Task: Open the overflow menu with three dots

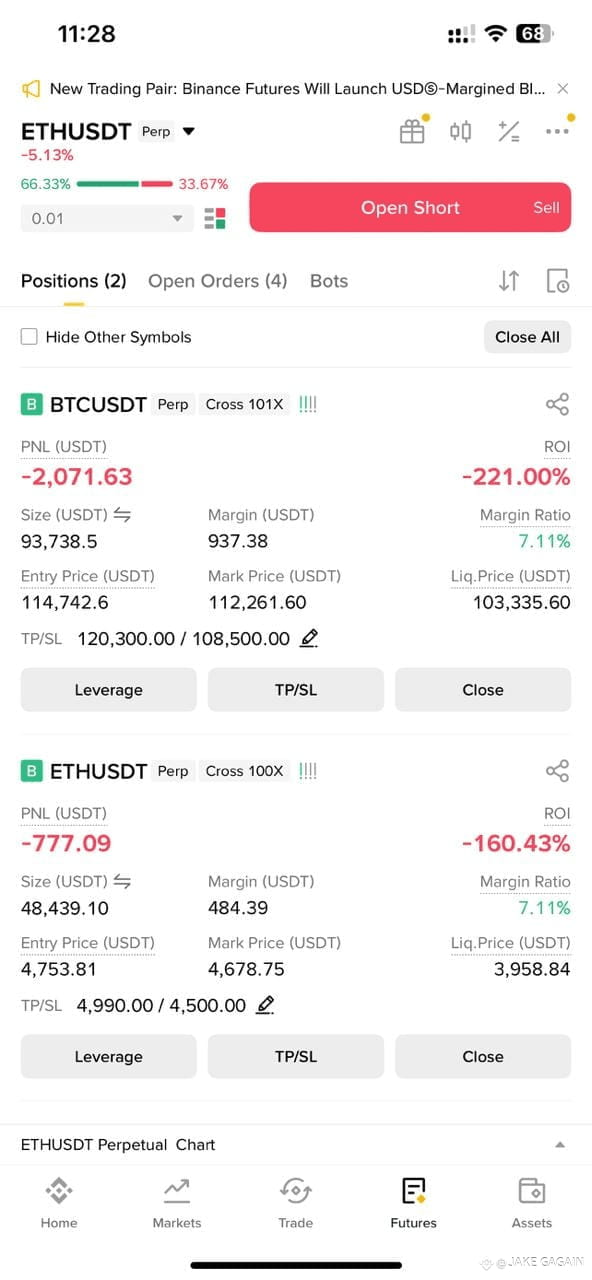Action: tap(557, 131)
